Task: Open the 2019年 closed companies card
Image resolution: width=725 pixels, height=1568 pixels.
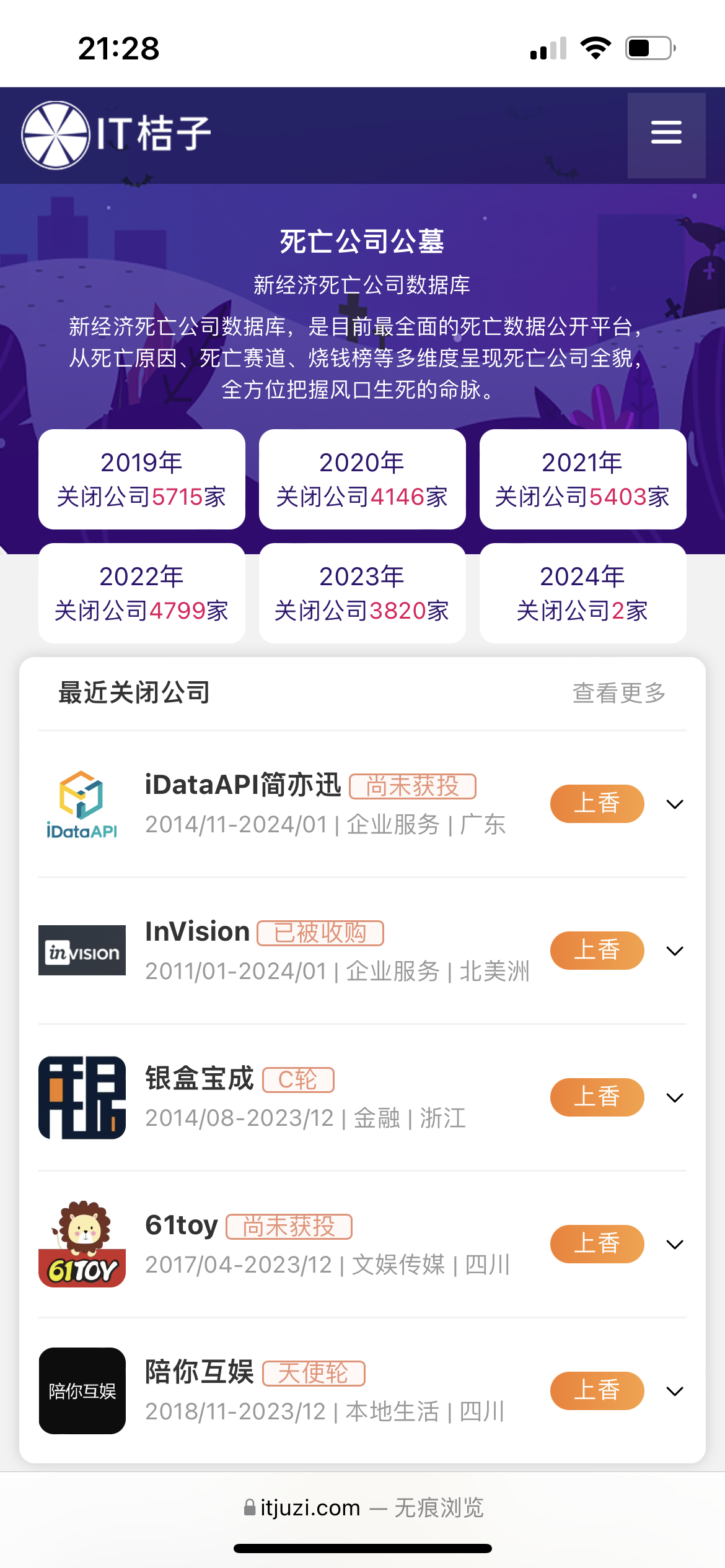Action: click(141, 479)
